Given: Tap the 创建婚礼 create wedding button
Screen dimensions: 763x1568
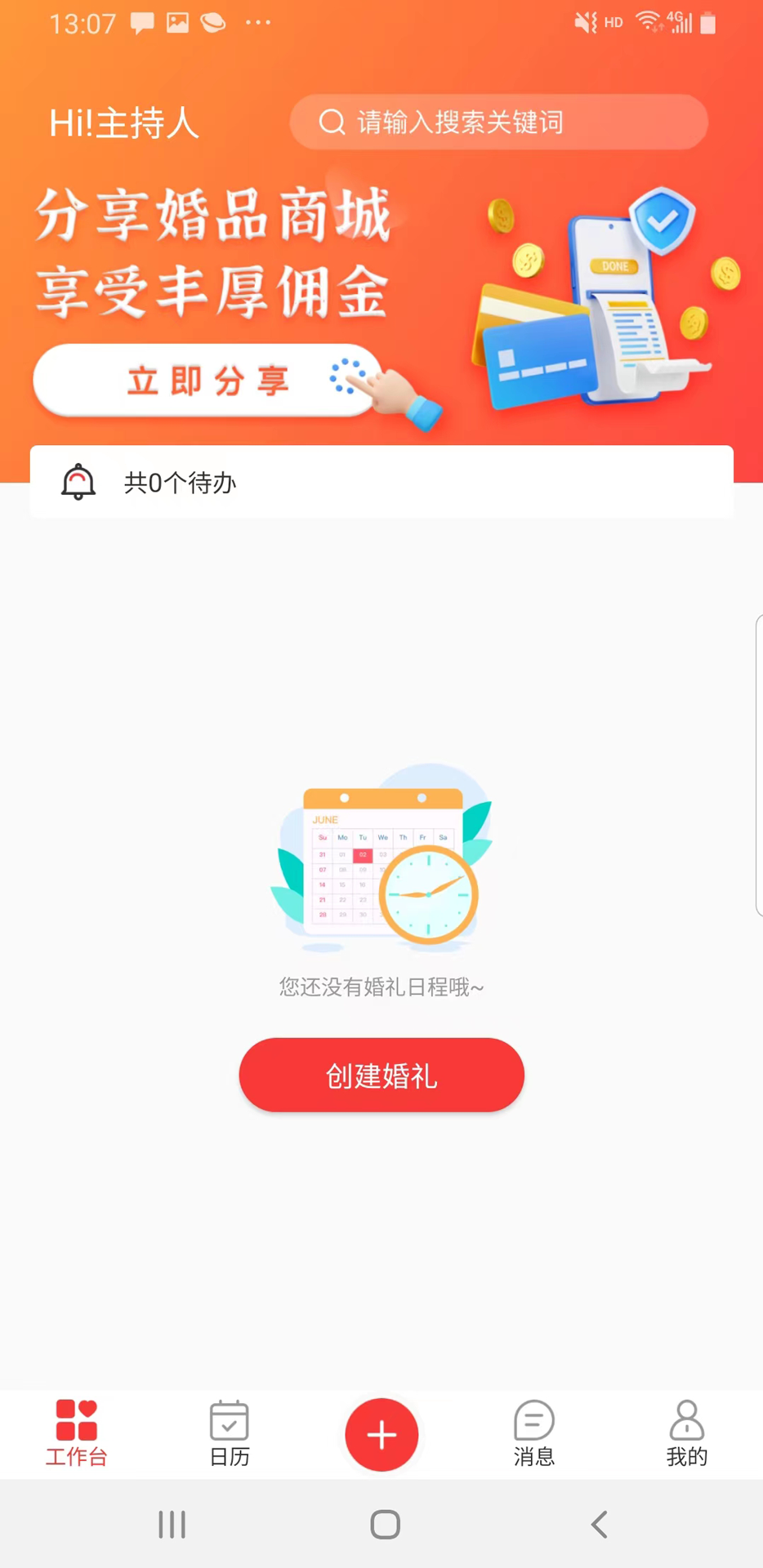Looking at the screenshot, I should tap(381, 1075).
